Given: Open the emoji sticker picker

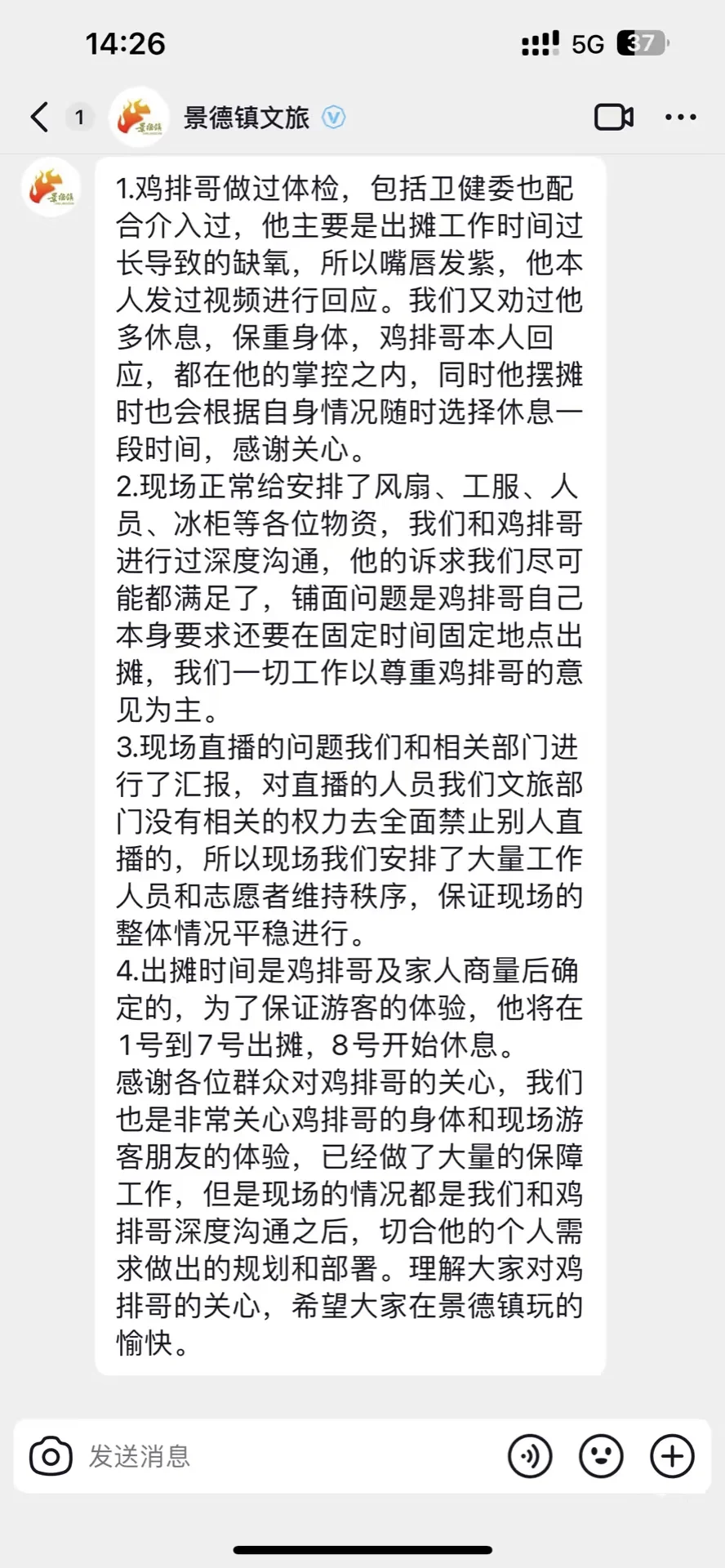Looking at the screenshot, I should tap(601, 1456).
